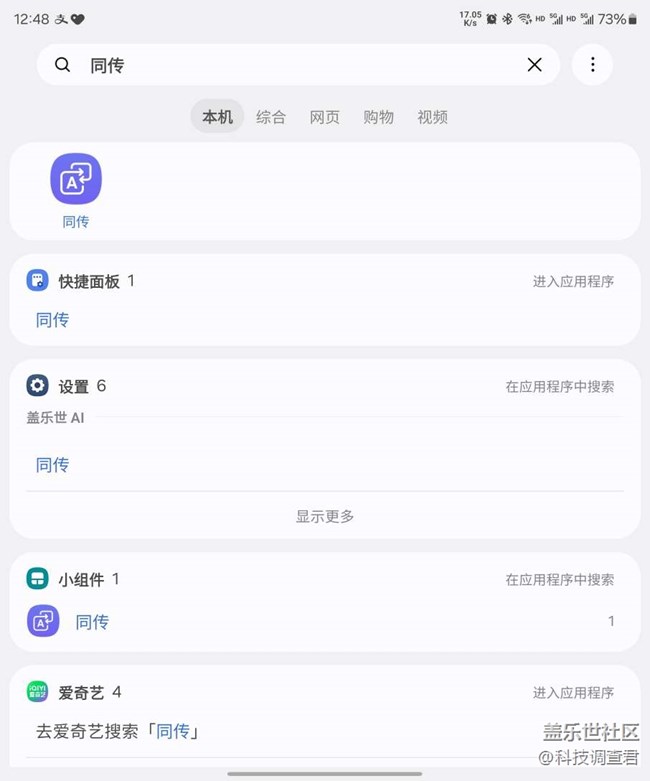The height and width of the screenshot is (781, 650).
Task: Switch to the 网页 tab
Action: [x=325, y=117]
